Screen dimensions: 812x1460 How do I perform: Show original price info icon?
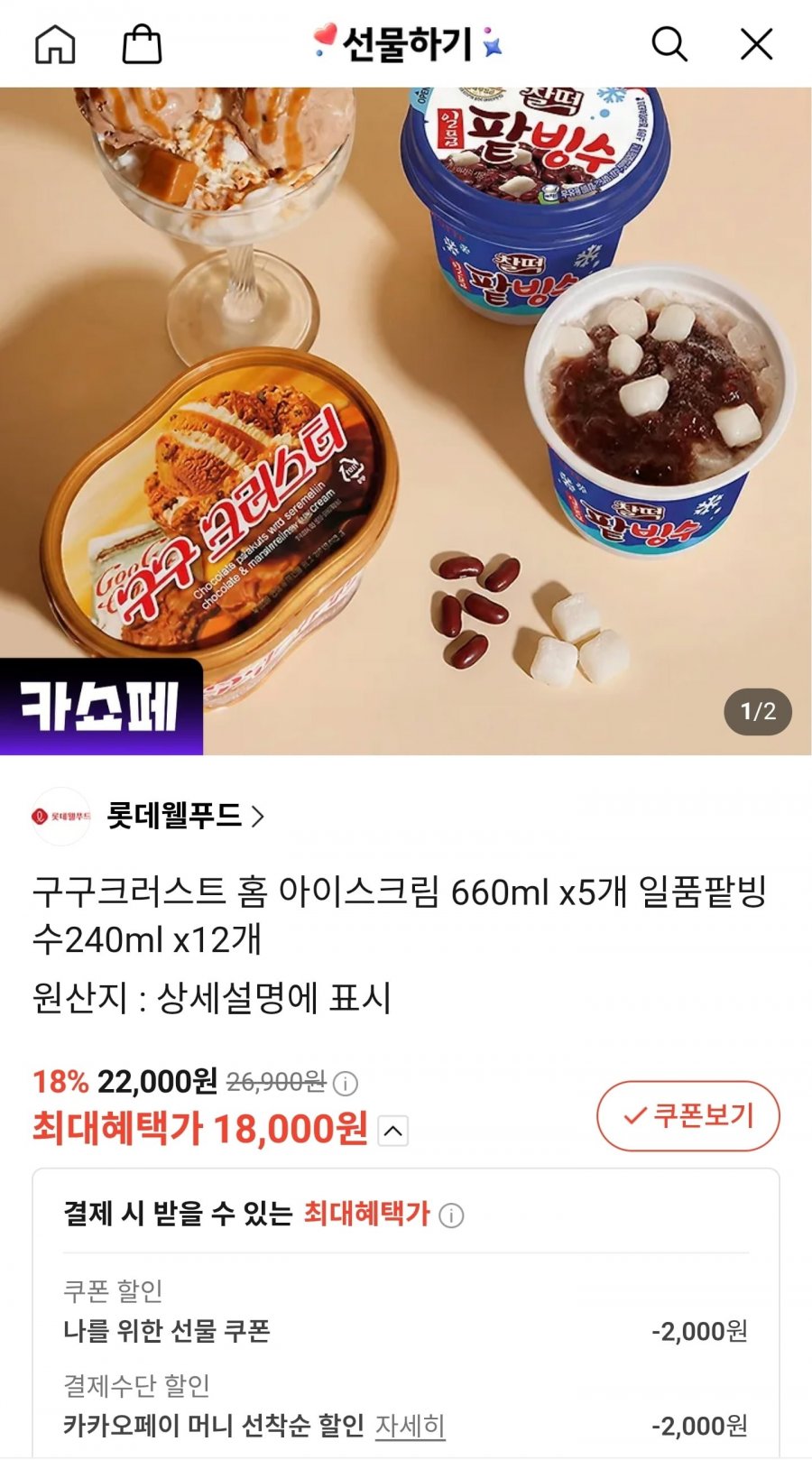346,1082
